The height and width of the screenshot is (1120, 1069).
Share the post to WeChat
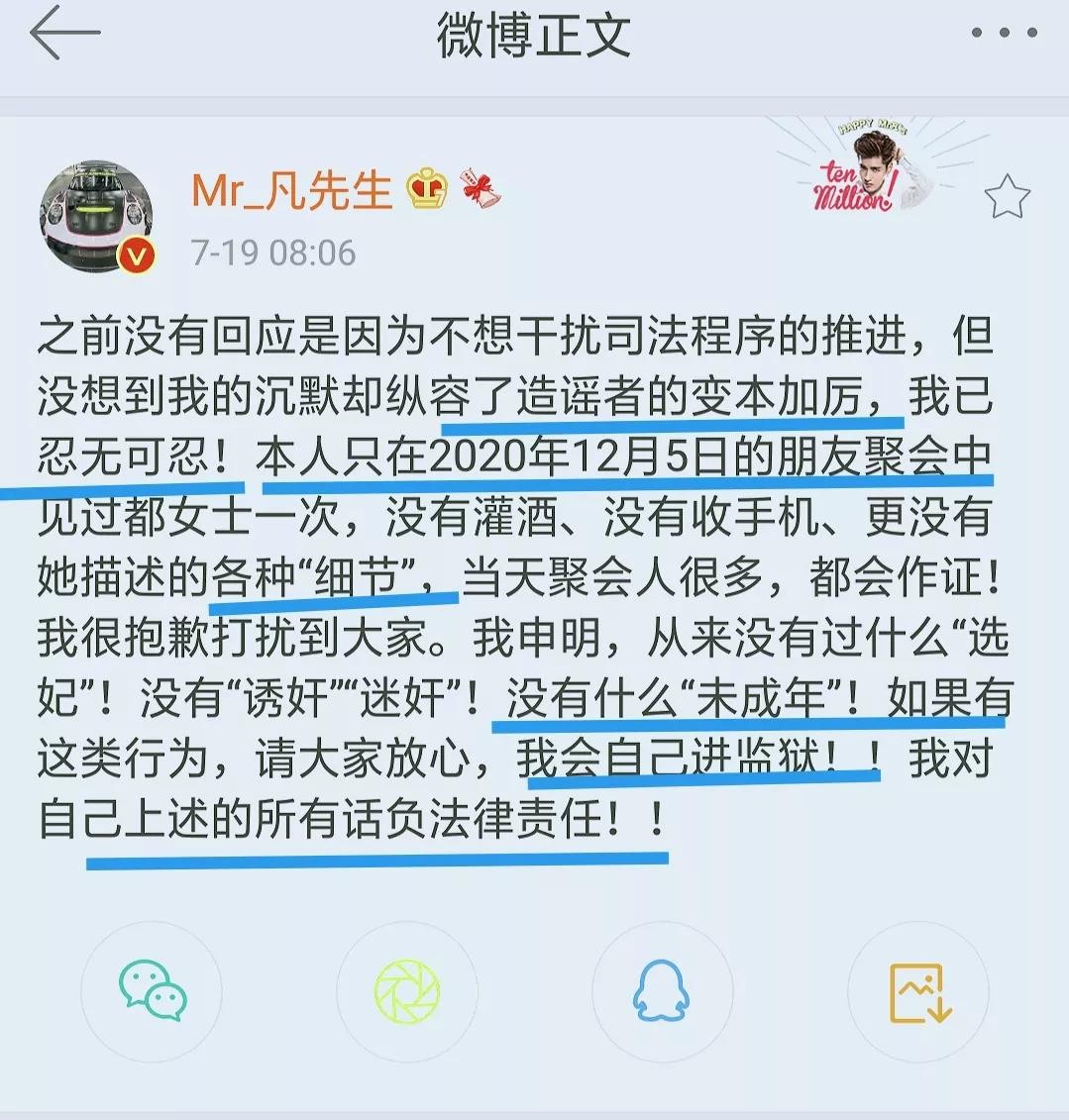click(152, 991)
